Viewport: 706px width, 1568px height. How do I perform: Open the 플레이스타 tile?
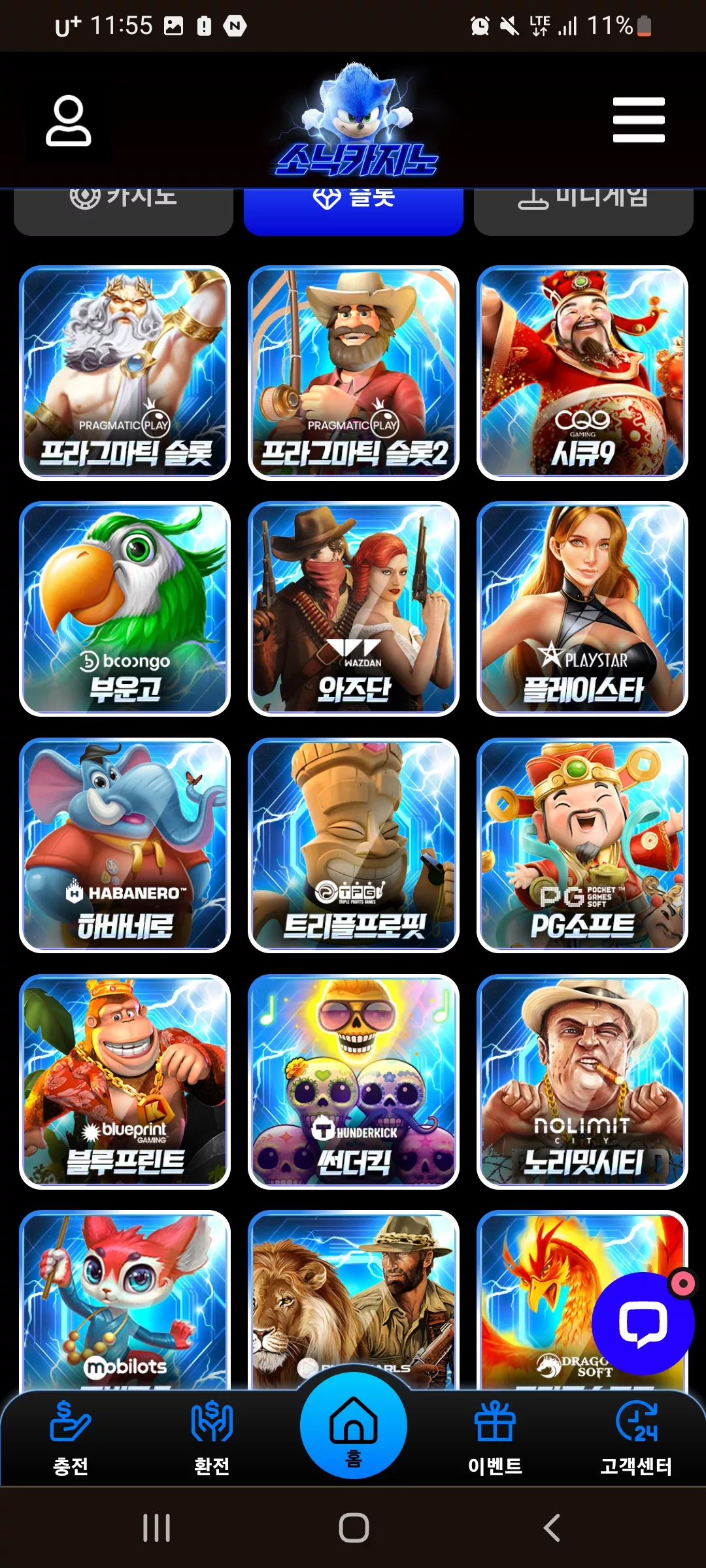[x=582, y=609]
